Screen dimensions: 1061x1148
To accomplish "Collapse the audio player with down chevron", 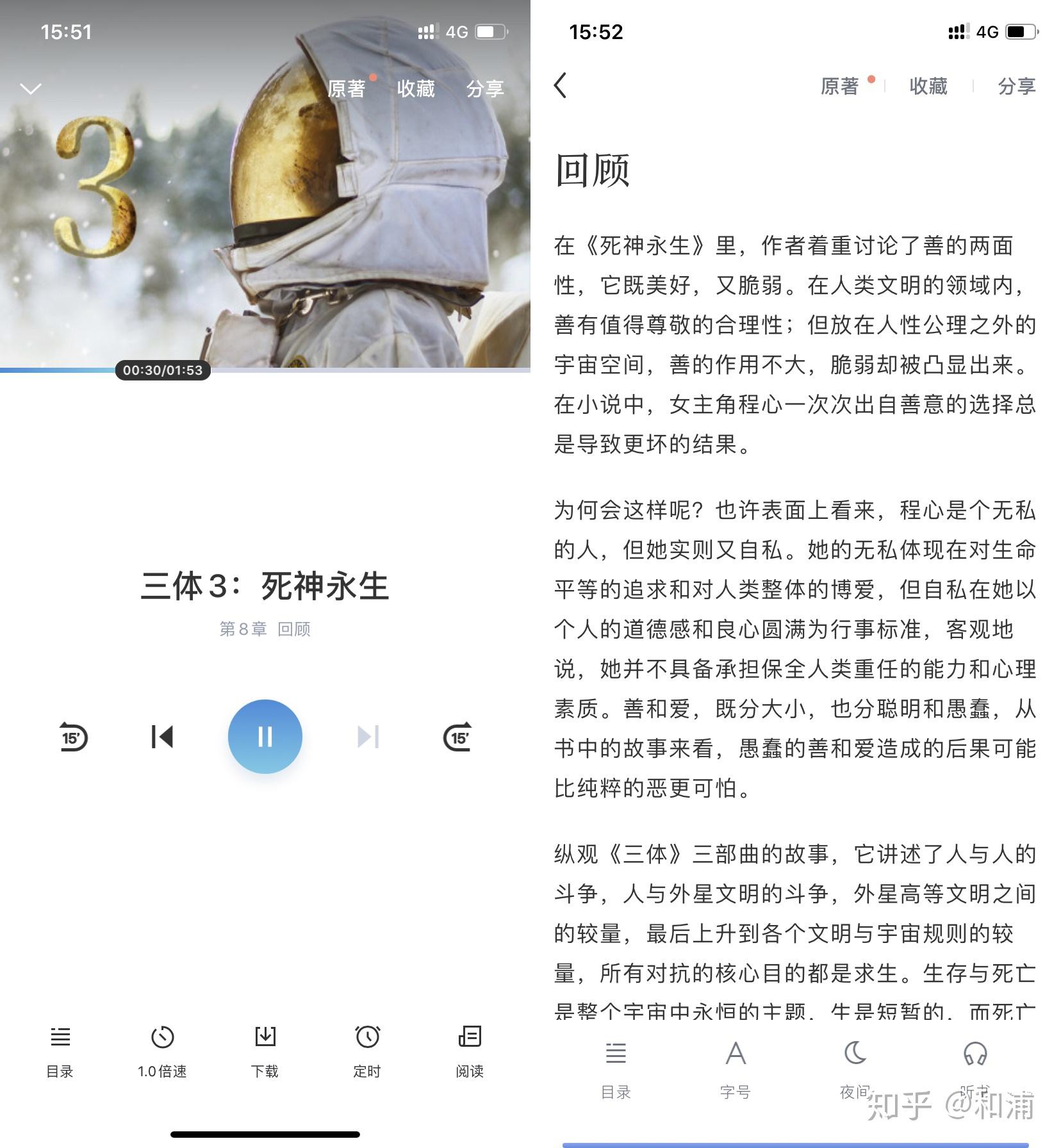I will 31,88.
